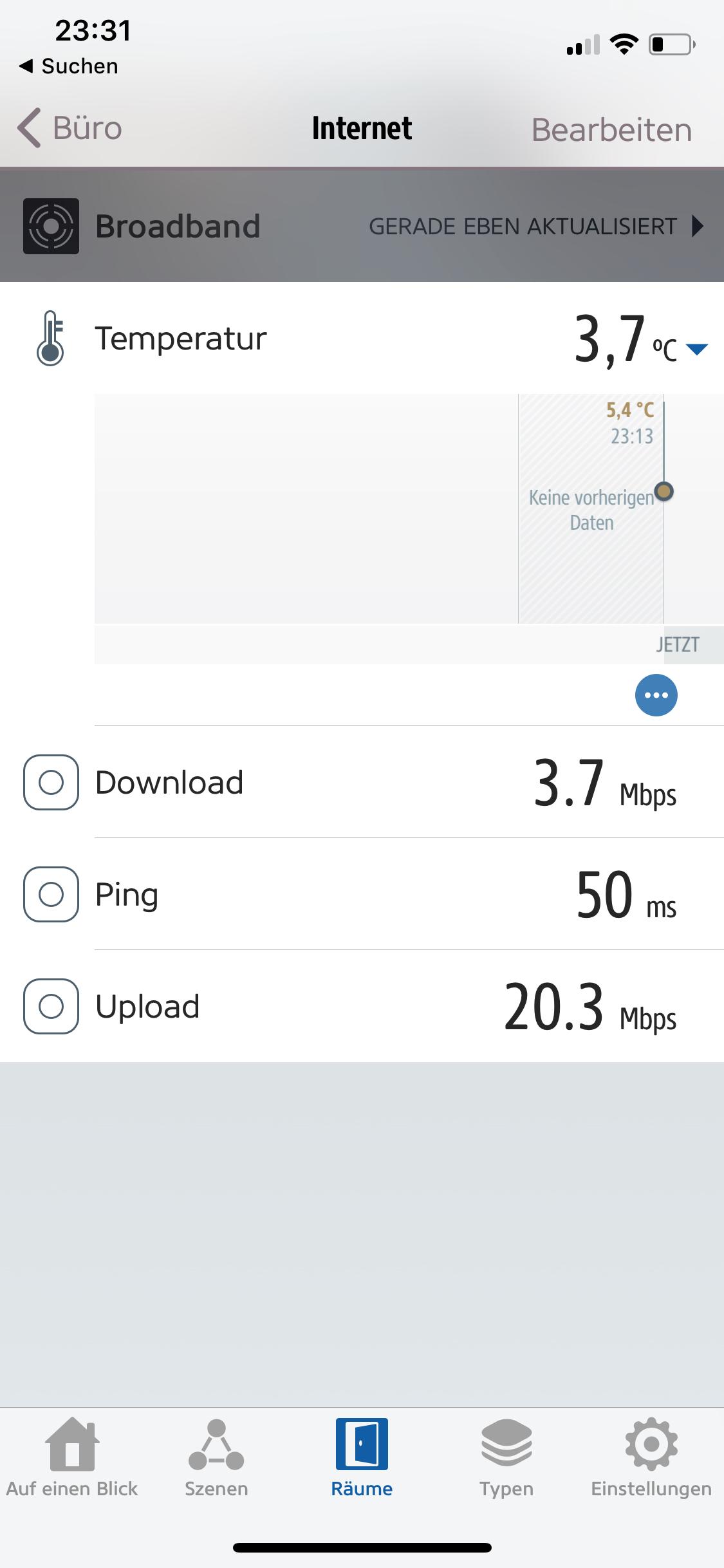Switch to the Szenen tab

click(216, 1458)
